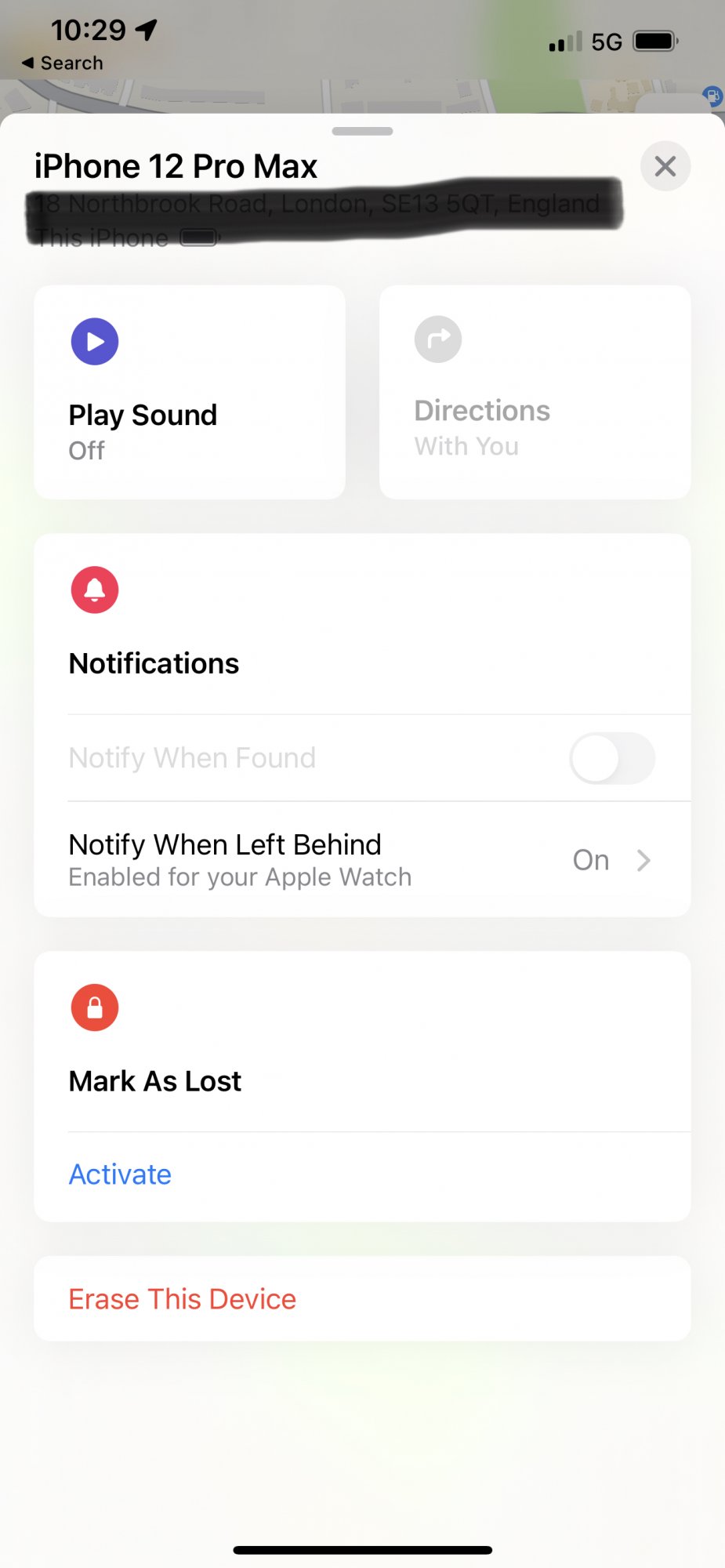Play a sound on this iPhone
725x1568 pixels.
pos(190,392)
